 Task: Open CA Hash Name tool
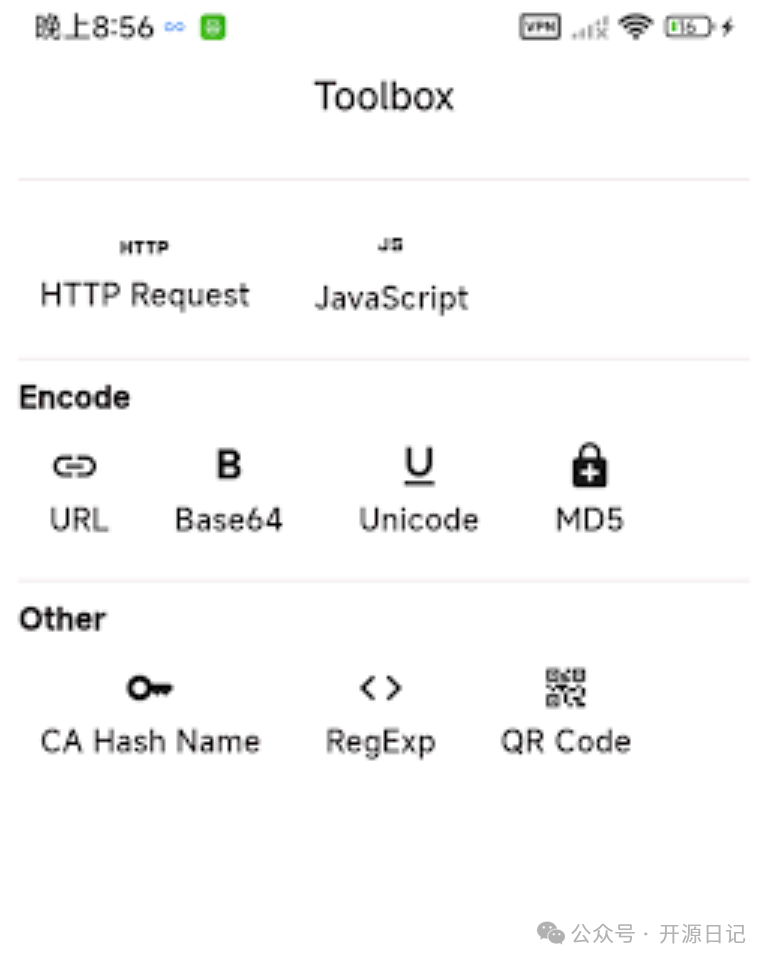150,714
